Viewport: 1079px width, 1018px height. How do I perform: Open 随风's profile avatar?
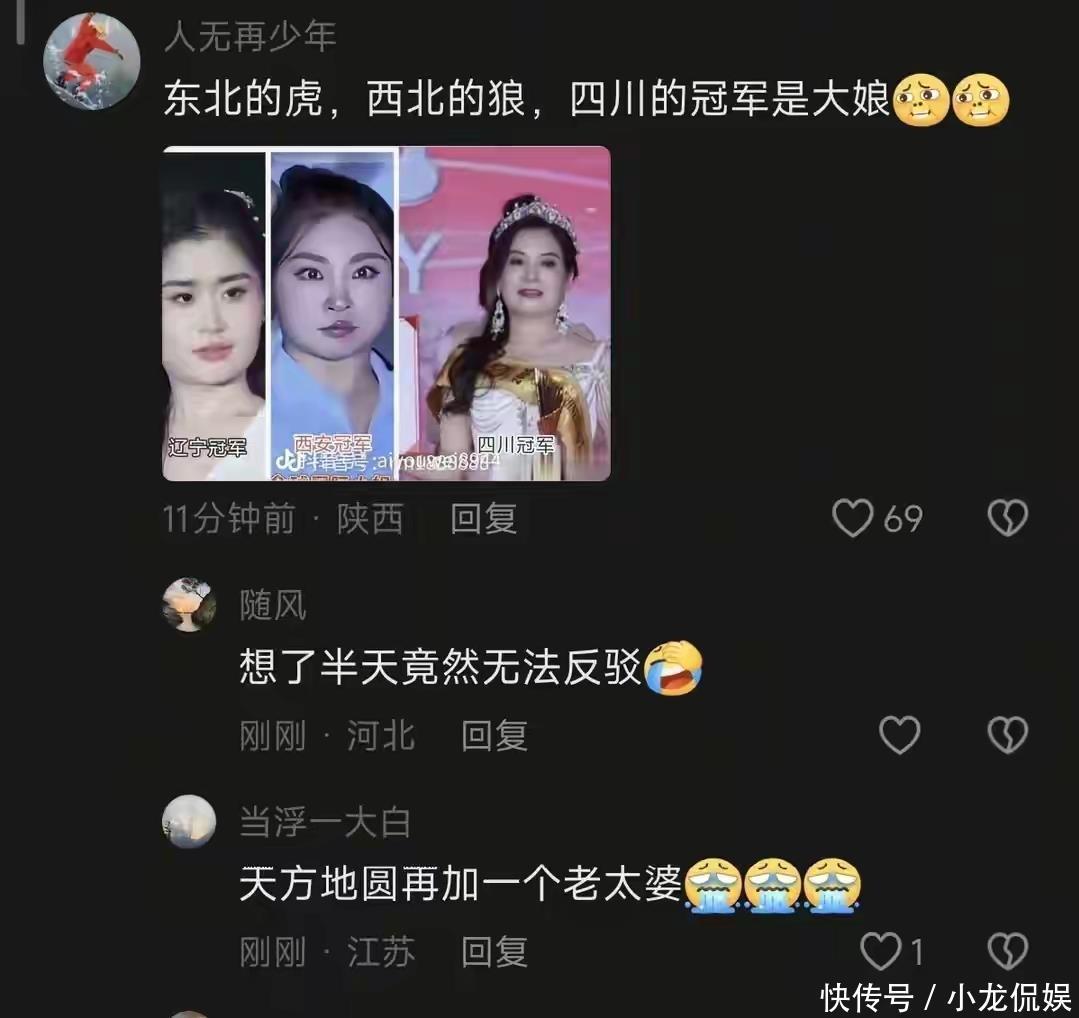point(189,605)
